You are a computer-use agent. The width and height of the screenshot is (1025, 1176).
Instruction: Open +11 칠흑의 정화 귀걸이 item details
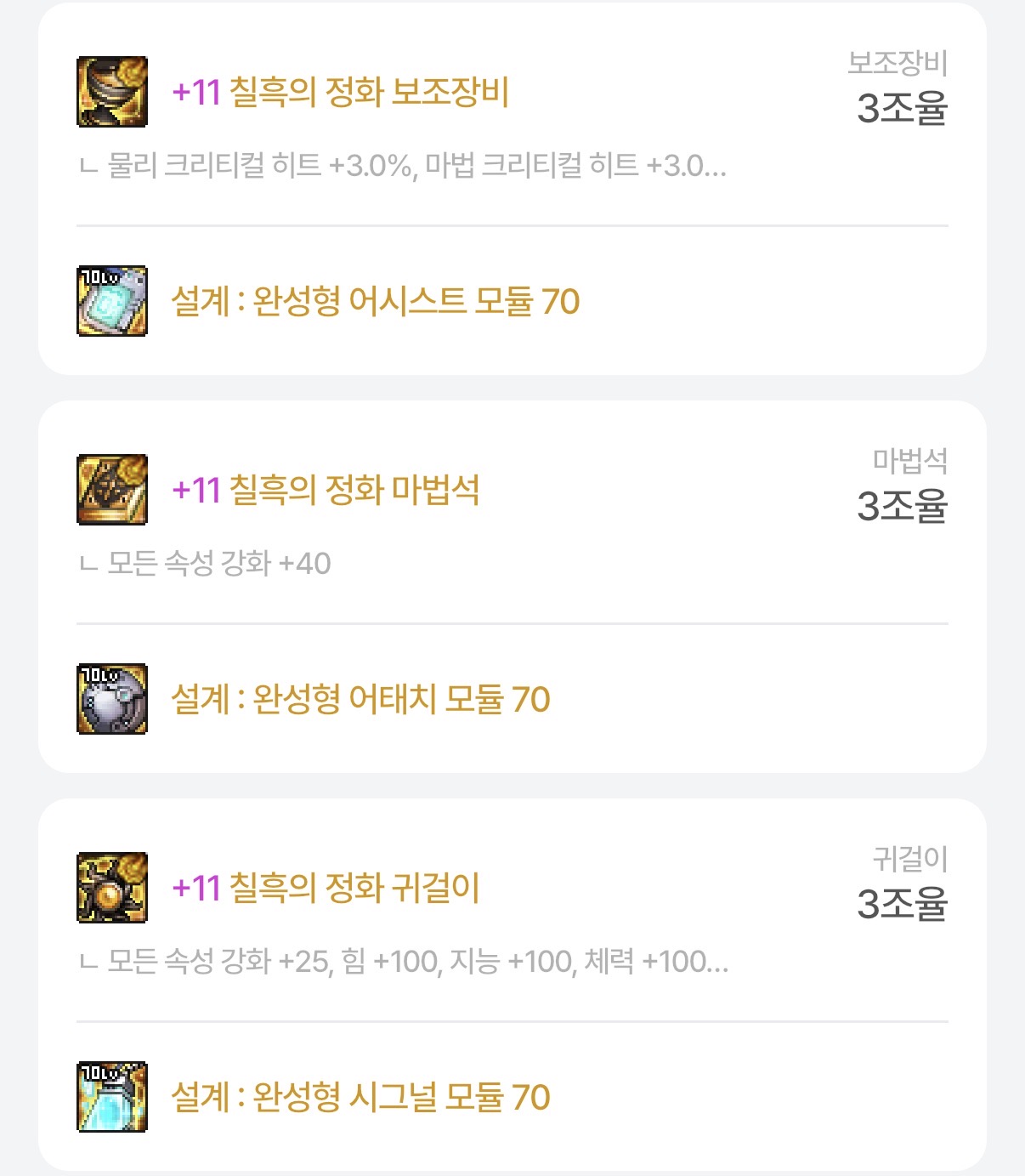326,888
